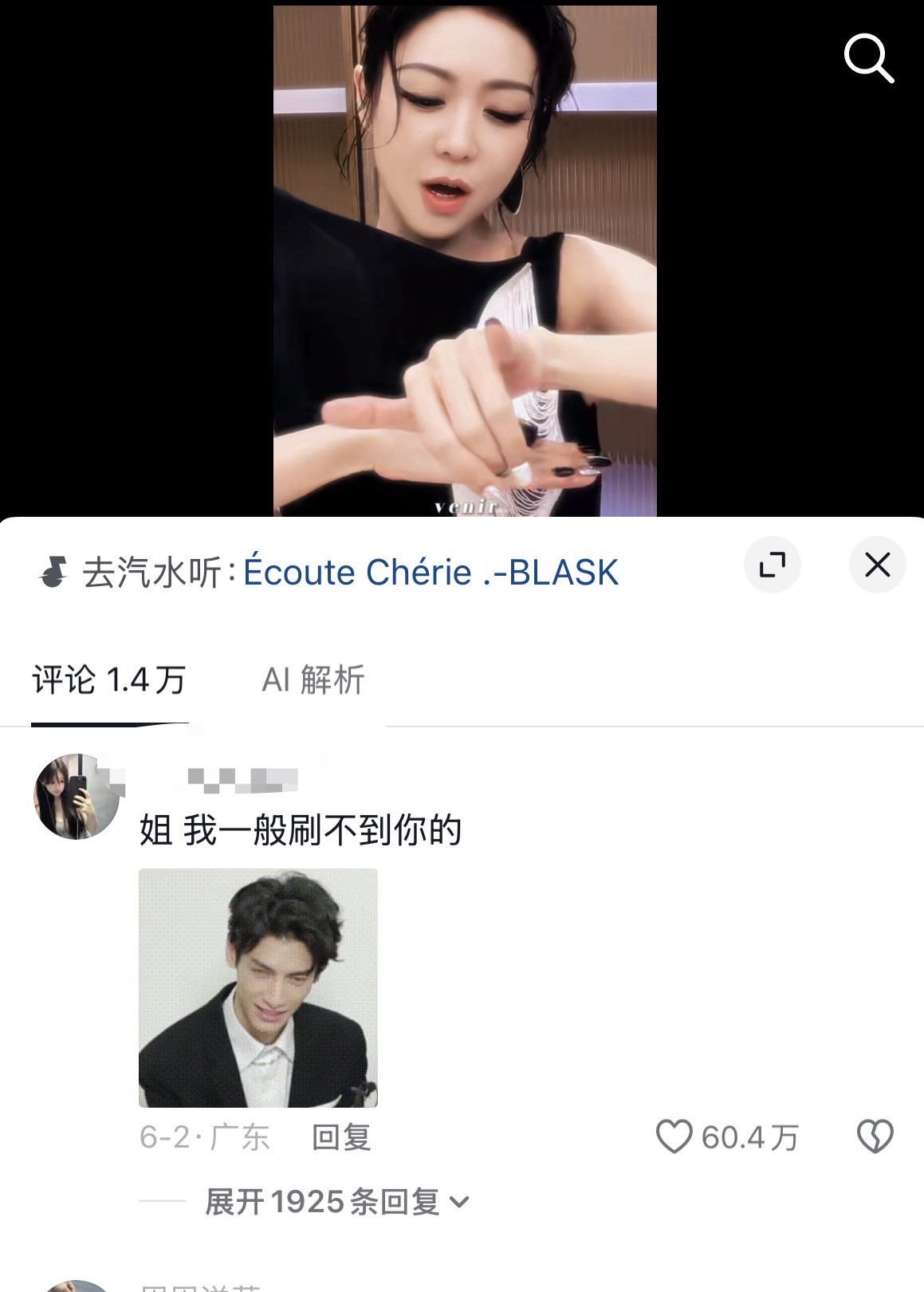Tap the video to pause playback

click(465, 262)
